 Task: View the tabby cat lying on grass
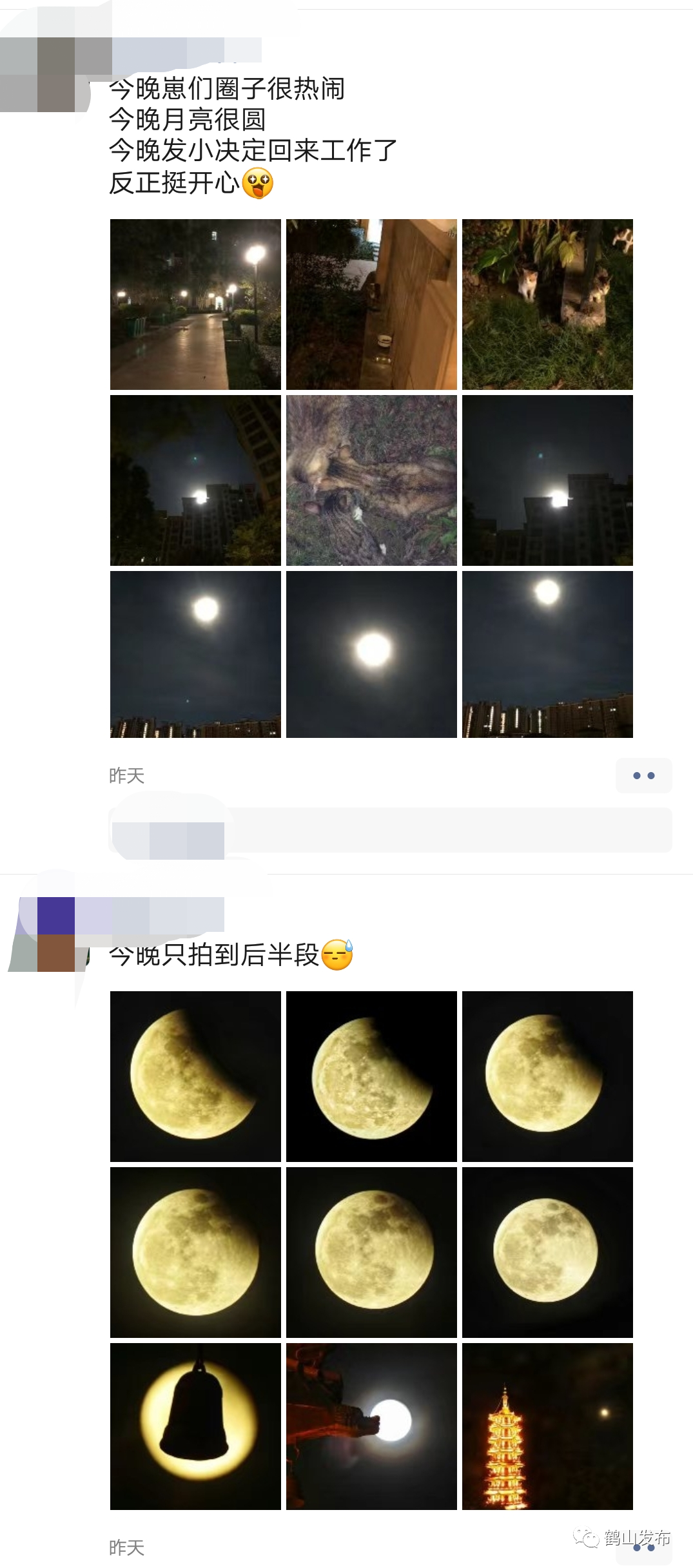coord(371,480)
